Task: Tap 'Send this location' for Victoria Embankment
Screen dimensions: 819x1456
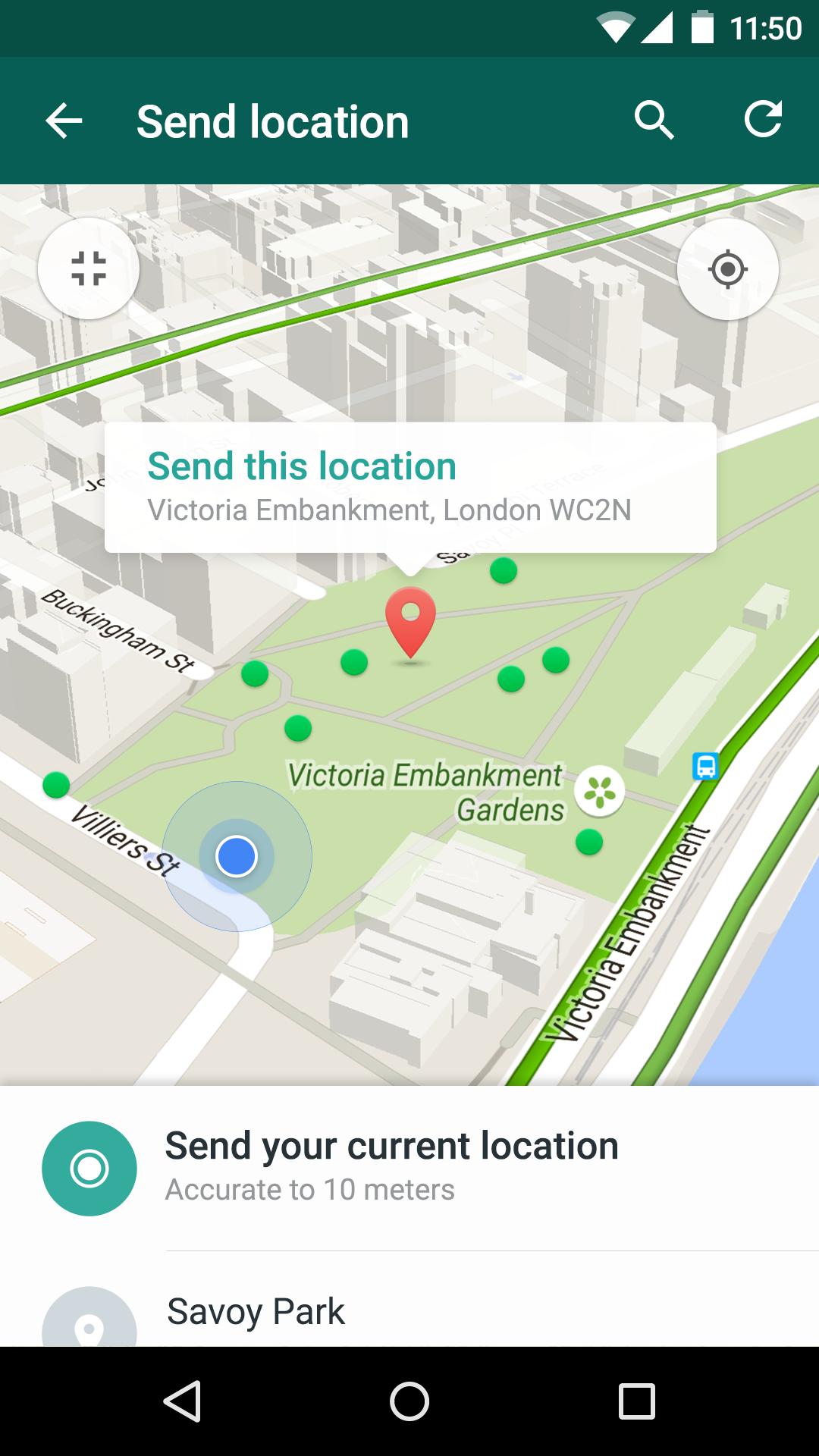Action: point(409,487)
